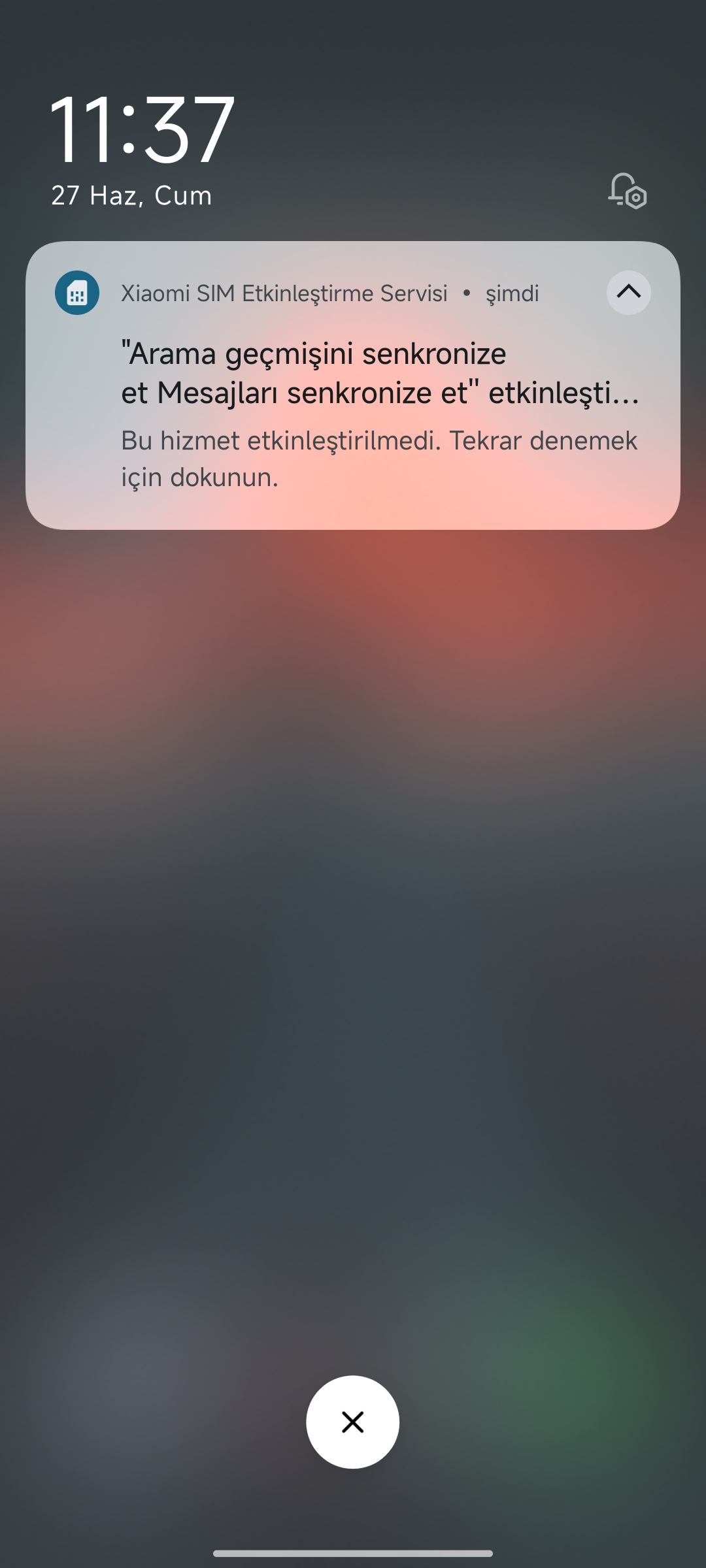Clear all notifications with the X button

click(352, 1422)
